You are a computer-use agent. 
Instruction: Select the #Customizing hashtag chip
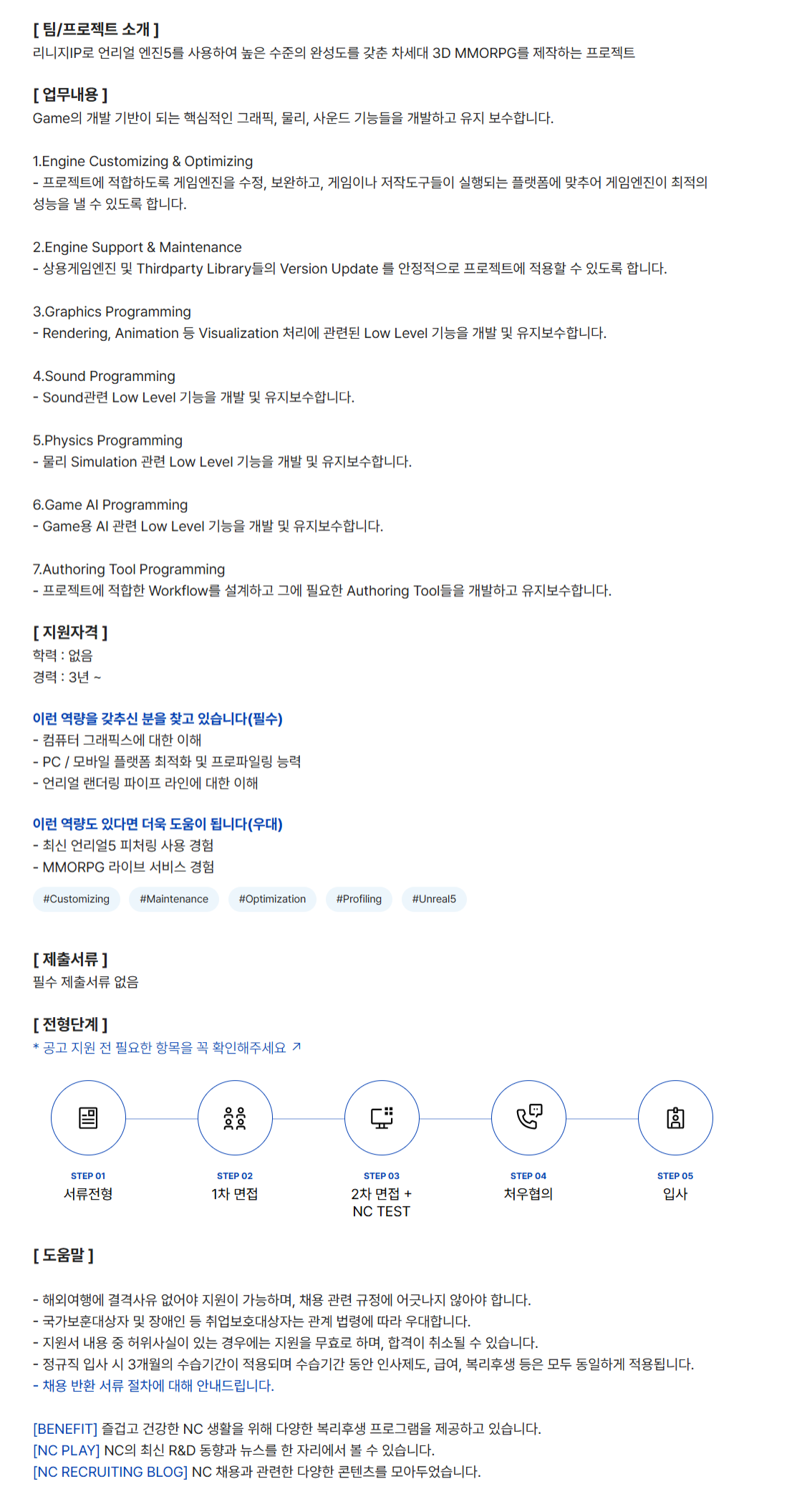click(76, 899)
